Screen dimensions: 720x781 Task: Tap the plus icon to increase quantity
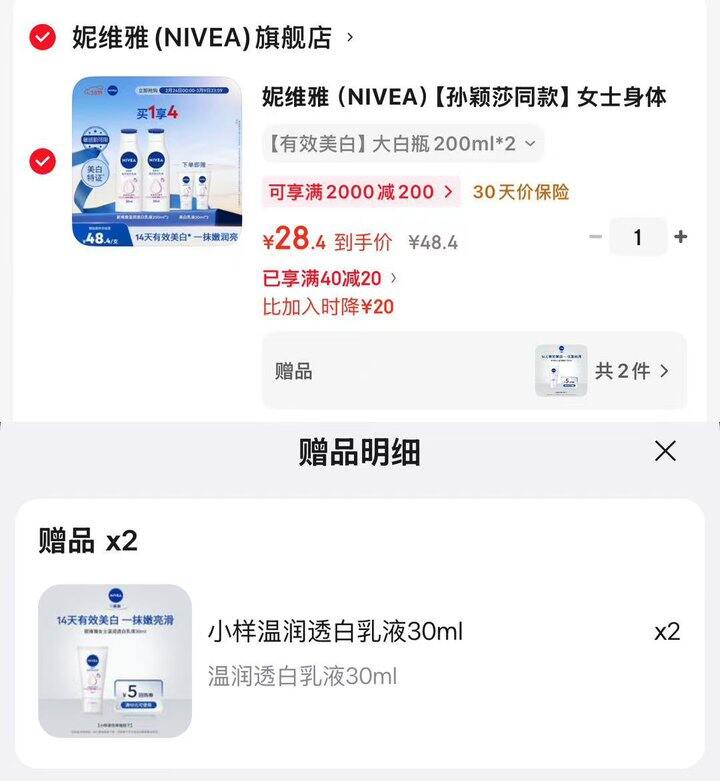(680, 237)
